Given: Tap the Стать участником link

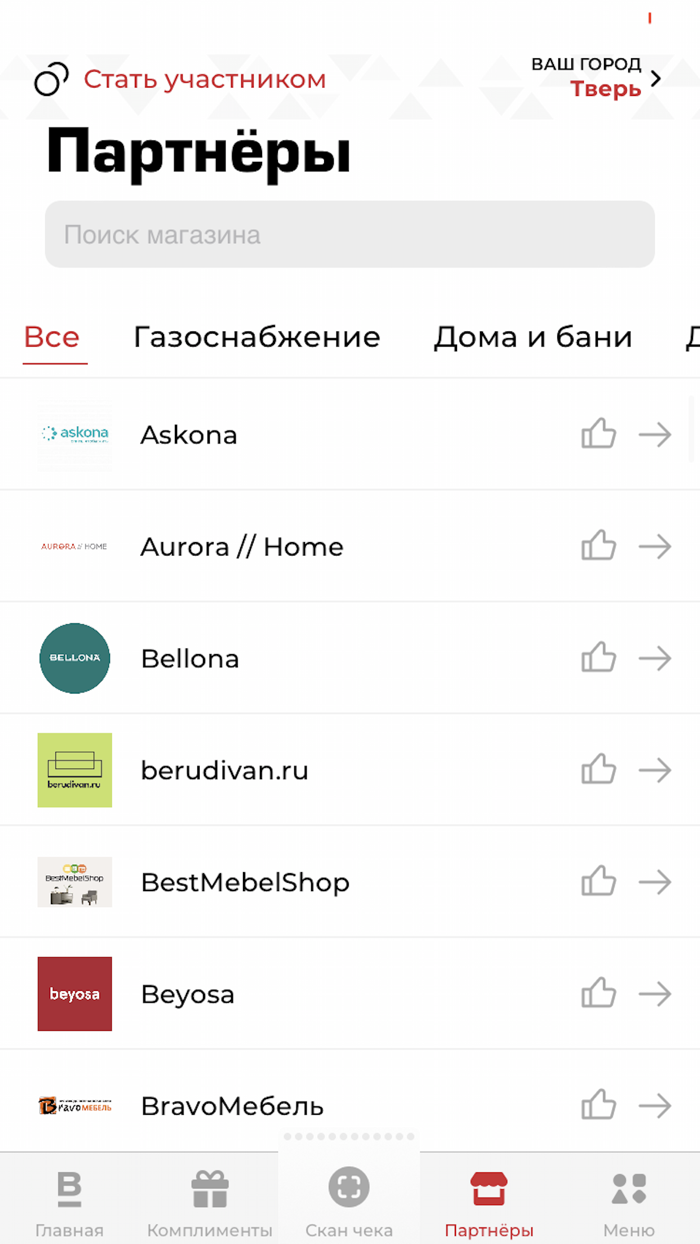Looking at the screenshot, I should point(204,80).
